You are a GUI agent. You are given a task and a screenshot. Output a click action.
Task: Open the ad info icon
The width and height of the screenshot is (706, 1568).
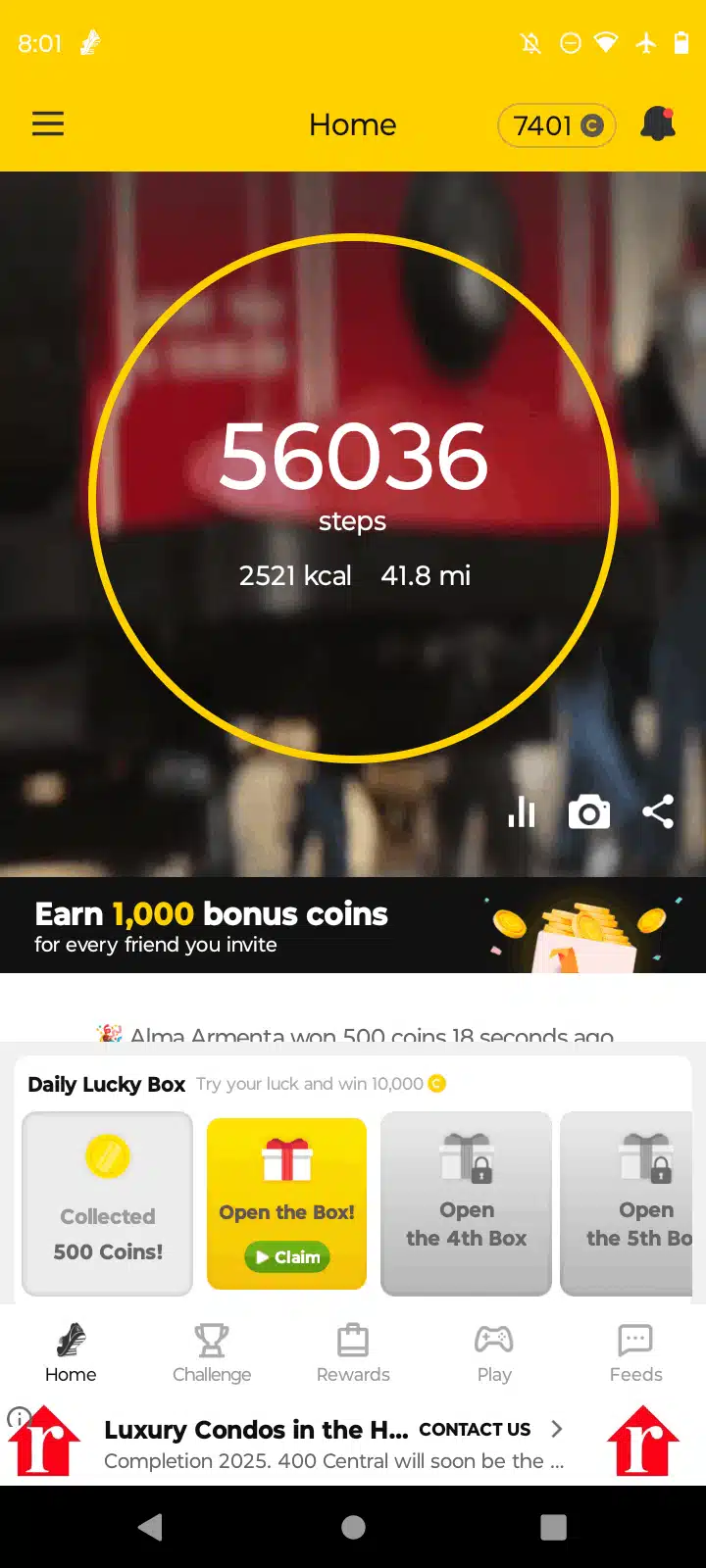pos(18,1417)
